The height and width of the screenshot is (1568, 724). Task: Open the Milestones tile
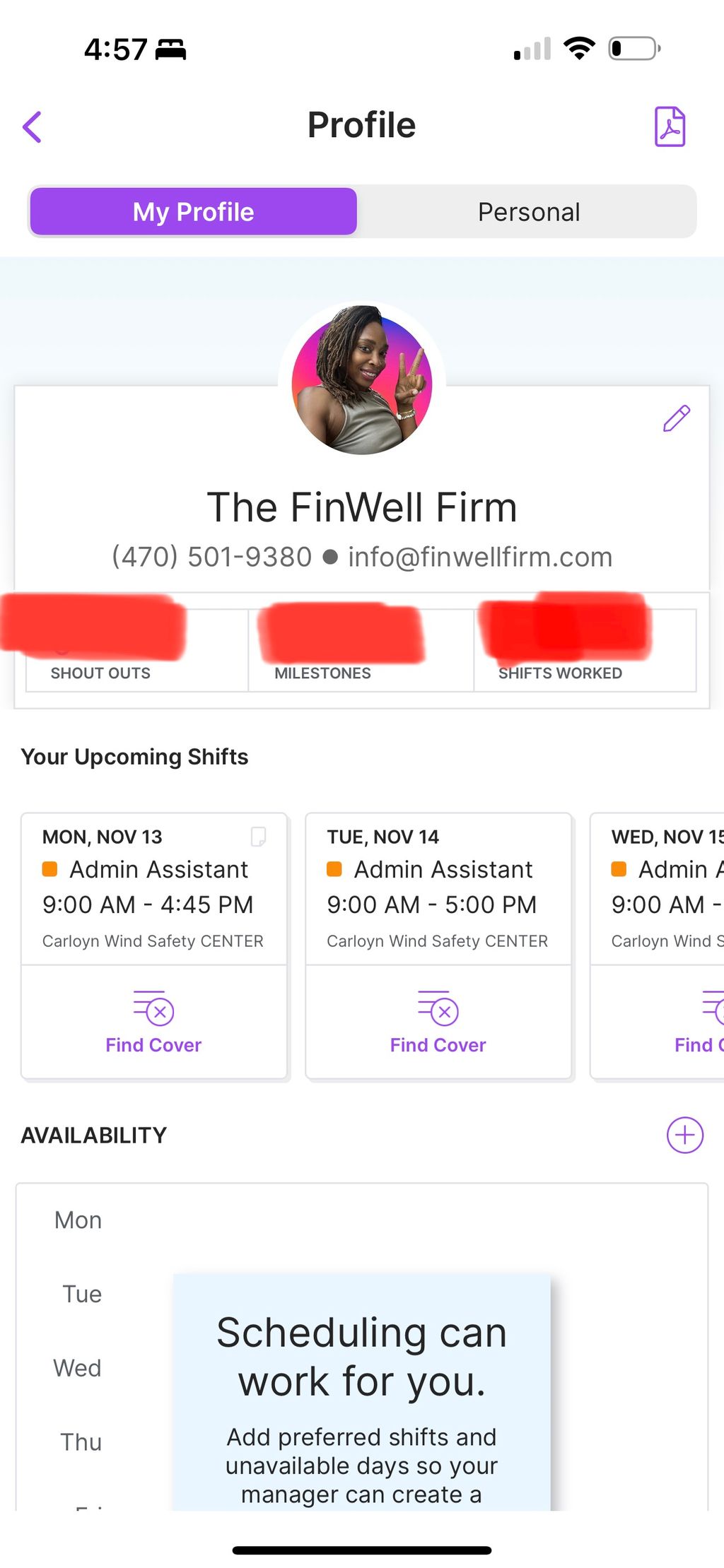pyautogui.click(x=361, y=650)
